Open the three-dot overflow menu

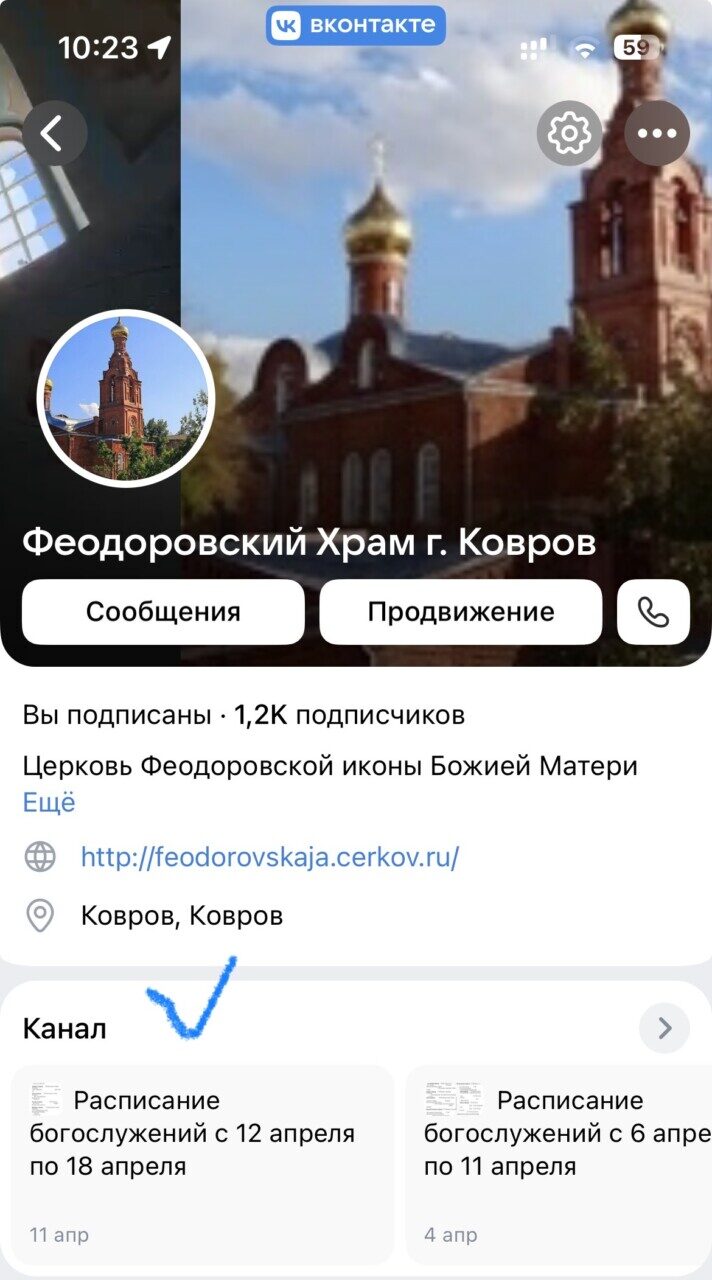pos(657,134)
